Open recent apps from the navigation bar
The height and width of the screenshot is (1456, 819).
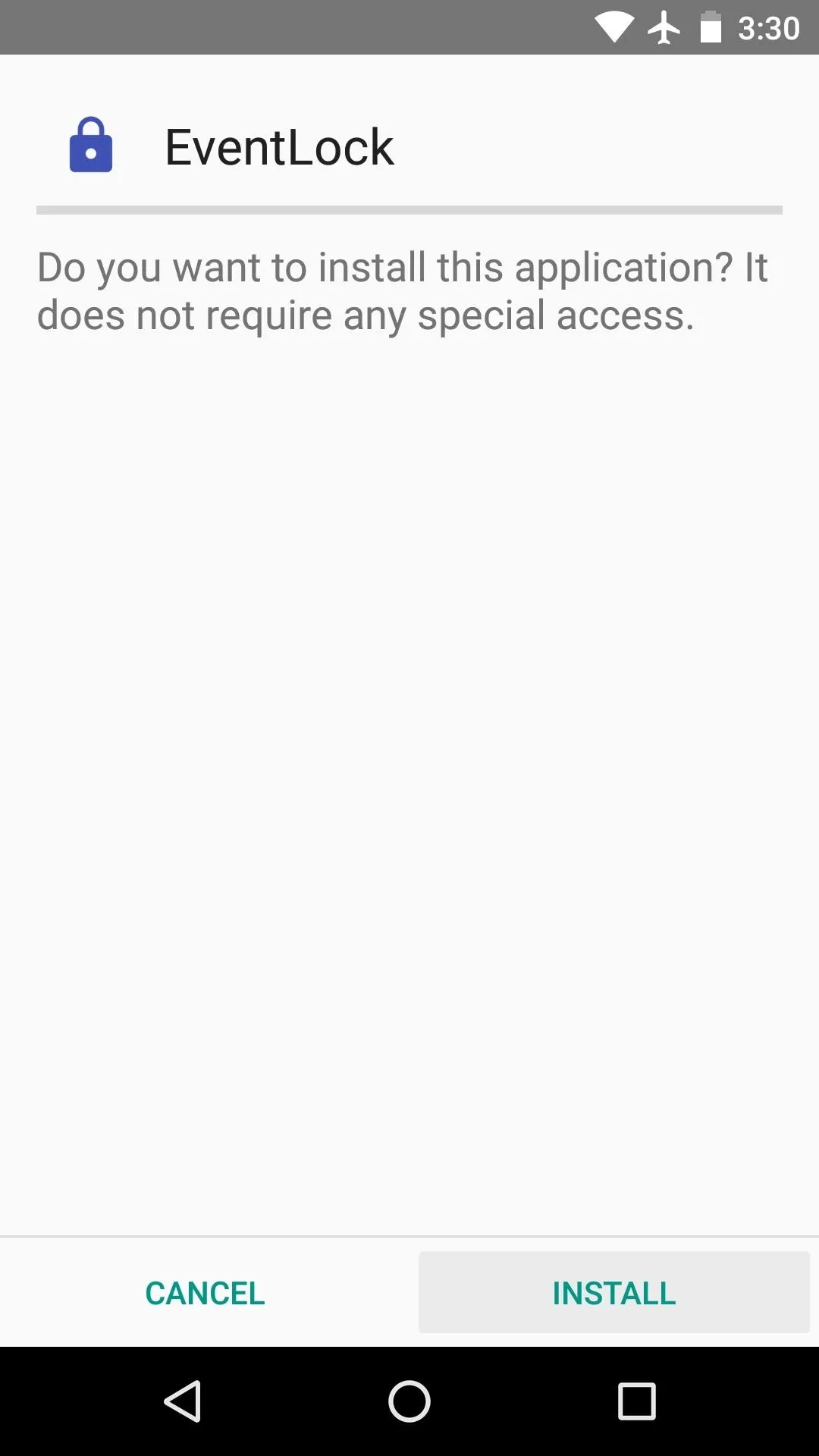pos(636,1401)
